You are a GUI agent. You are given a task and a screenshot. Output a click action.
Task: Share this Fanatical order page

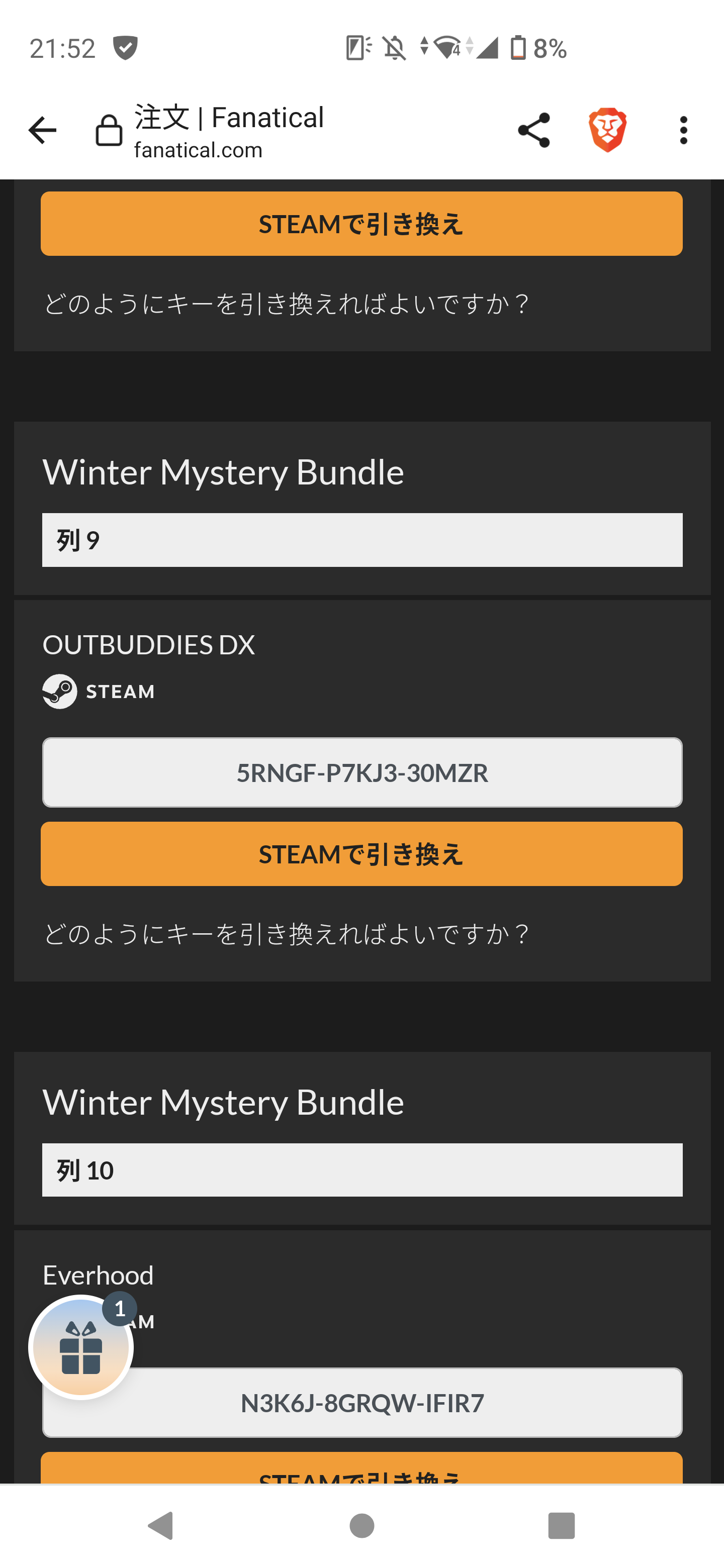pyautogui.click(x=534, y=130)
